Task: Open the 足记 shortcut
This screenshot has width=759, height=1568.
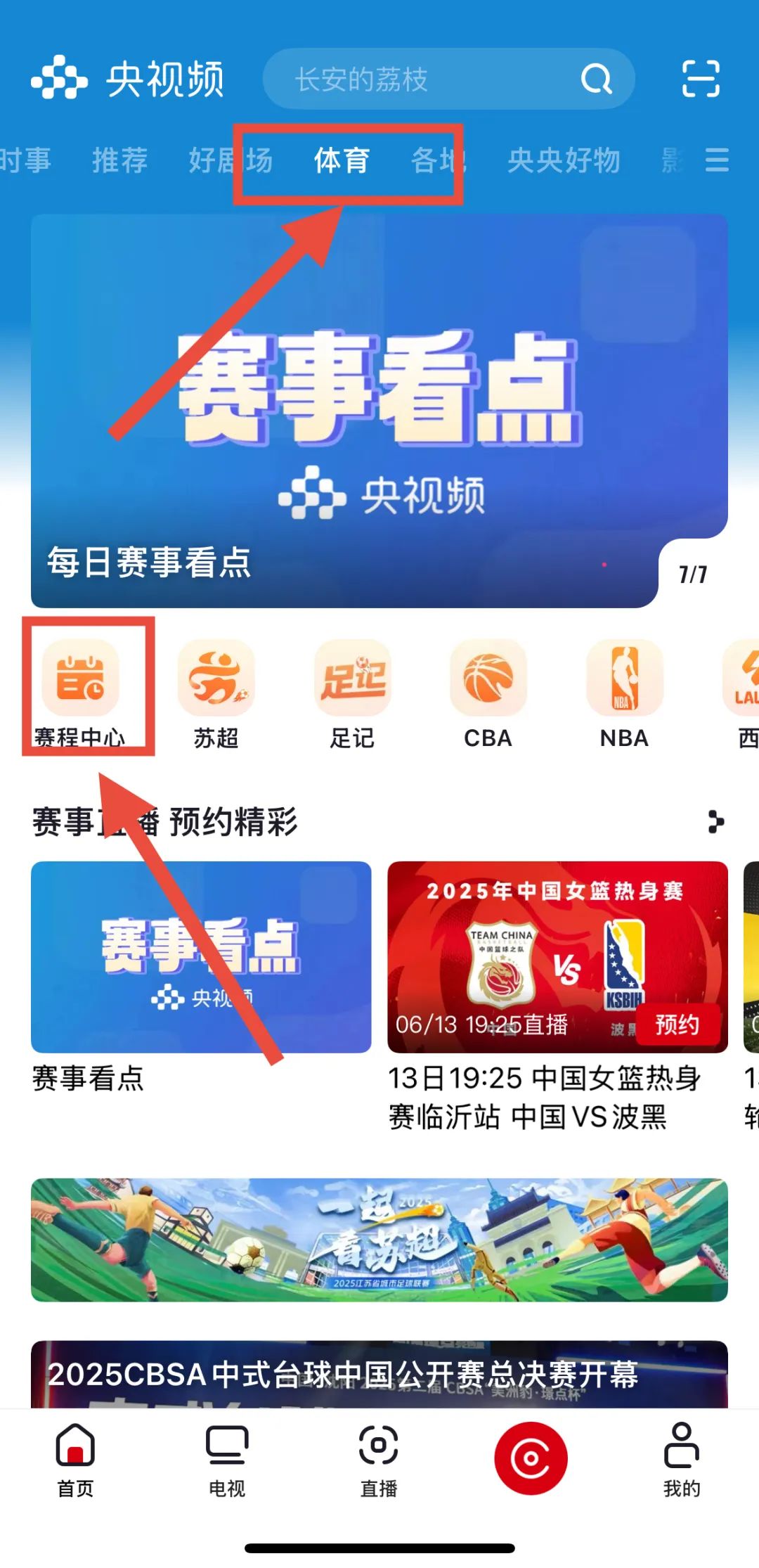Action: [x=352, y=693]
